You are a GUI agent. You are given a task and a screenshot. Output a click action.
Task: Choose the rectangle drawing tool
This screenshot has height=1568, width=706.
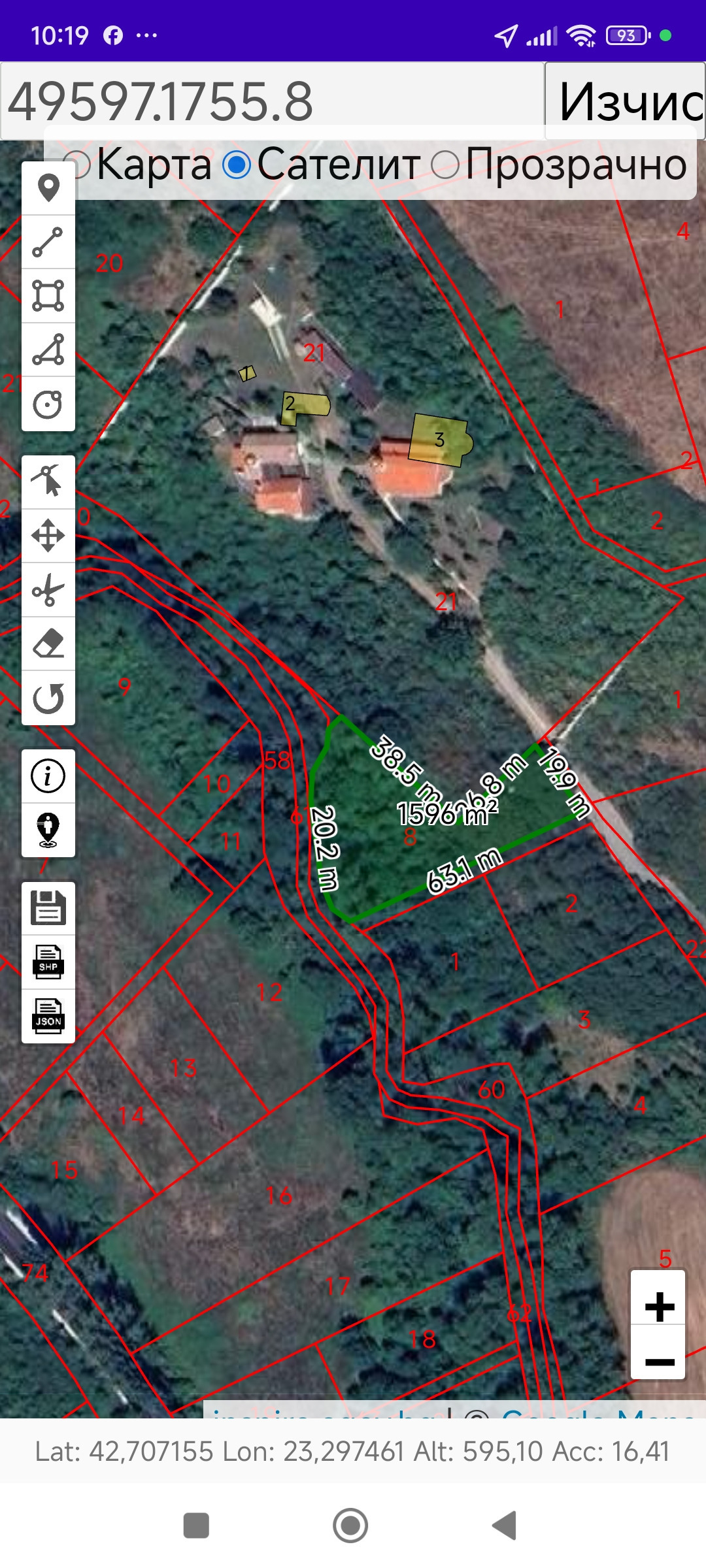pos(48,296)
